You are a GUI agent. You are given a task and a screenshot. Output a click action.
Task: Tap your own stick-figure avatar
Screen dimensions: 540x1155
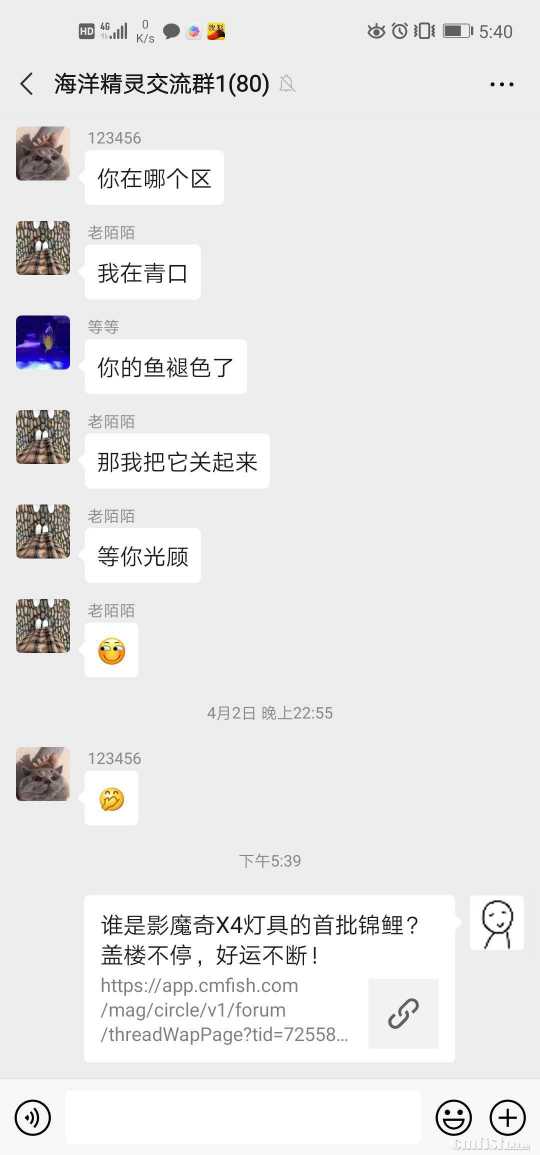coord(497,922)
